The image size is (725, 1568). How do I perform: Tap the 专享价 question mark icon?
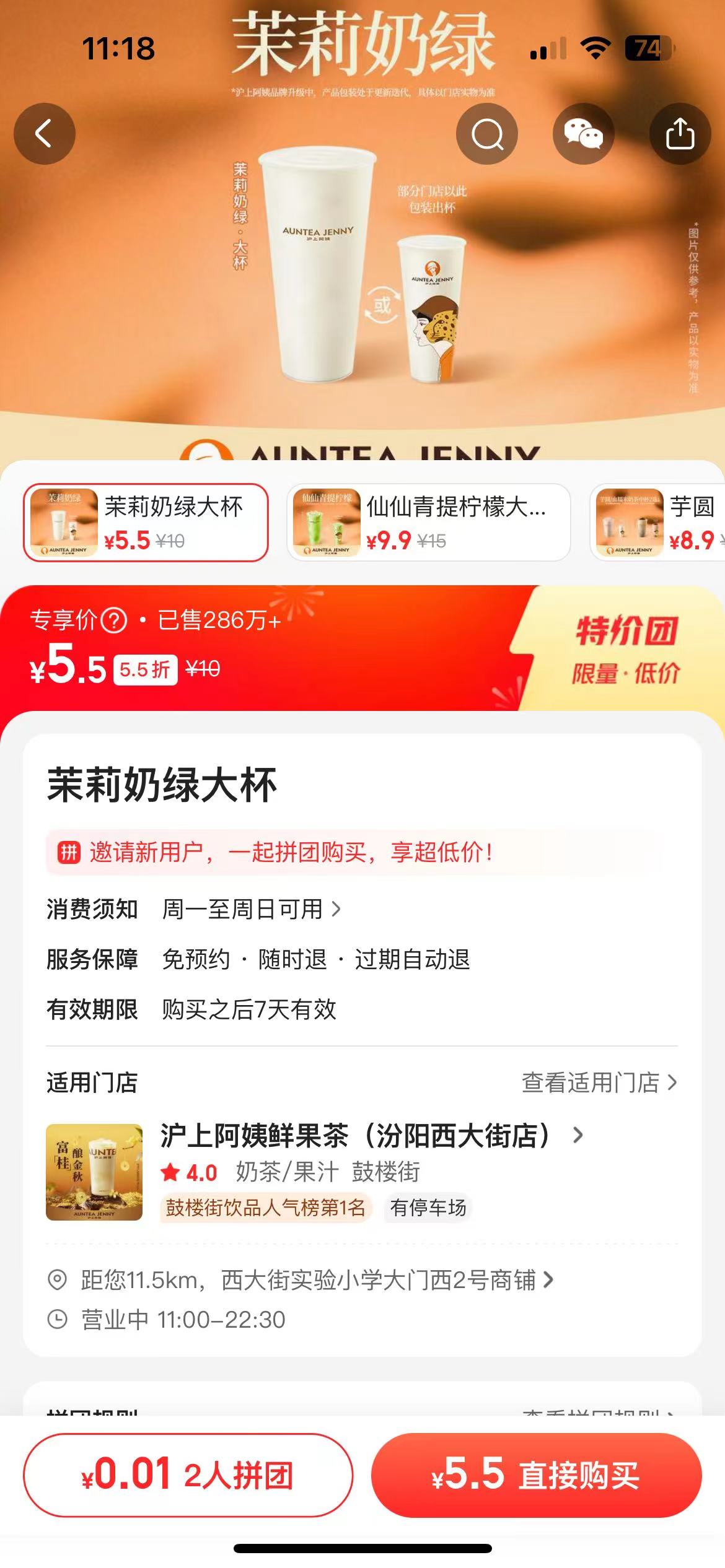[114, 620]
